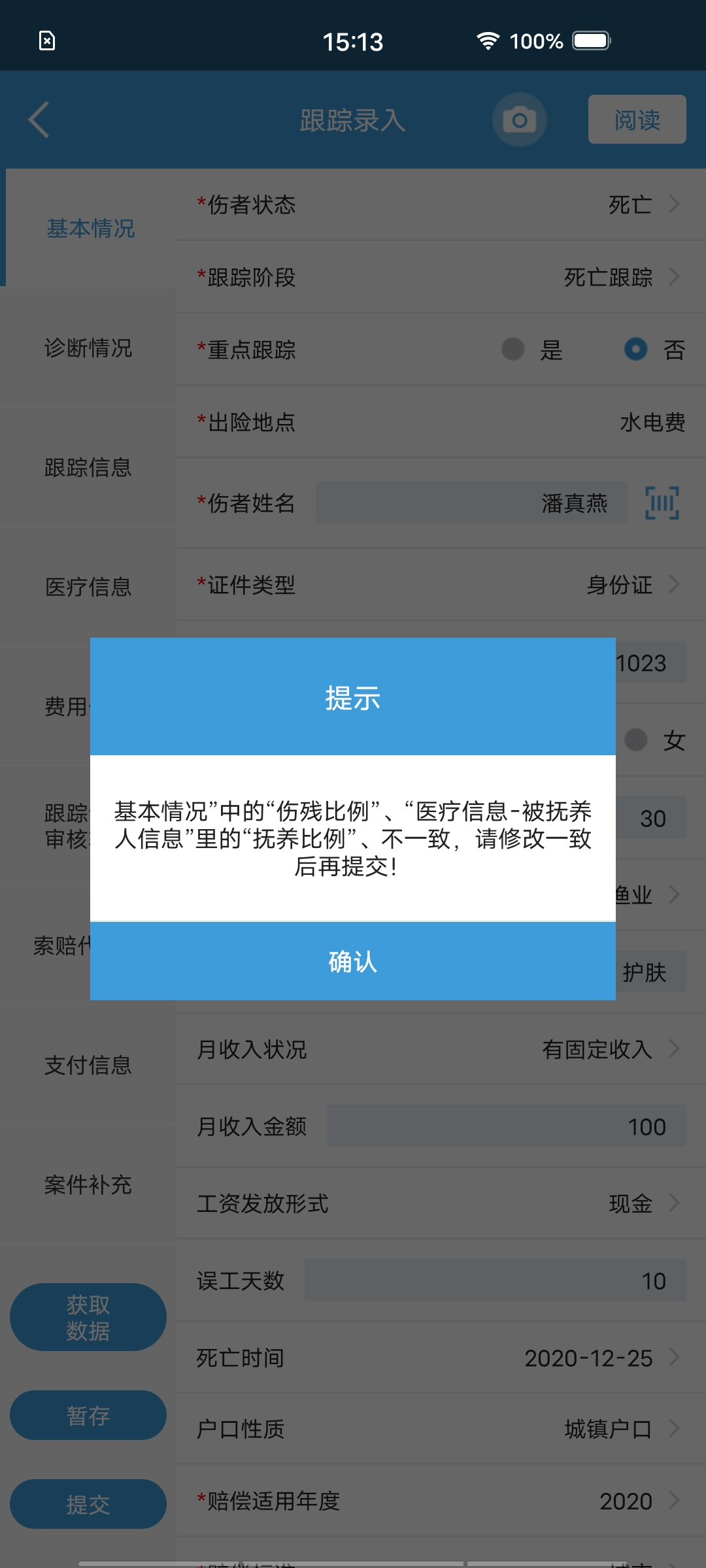Confirm the 提示 dialog with 确认
This screenshot has width=706, height=1568.
tap(353, 961)
